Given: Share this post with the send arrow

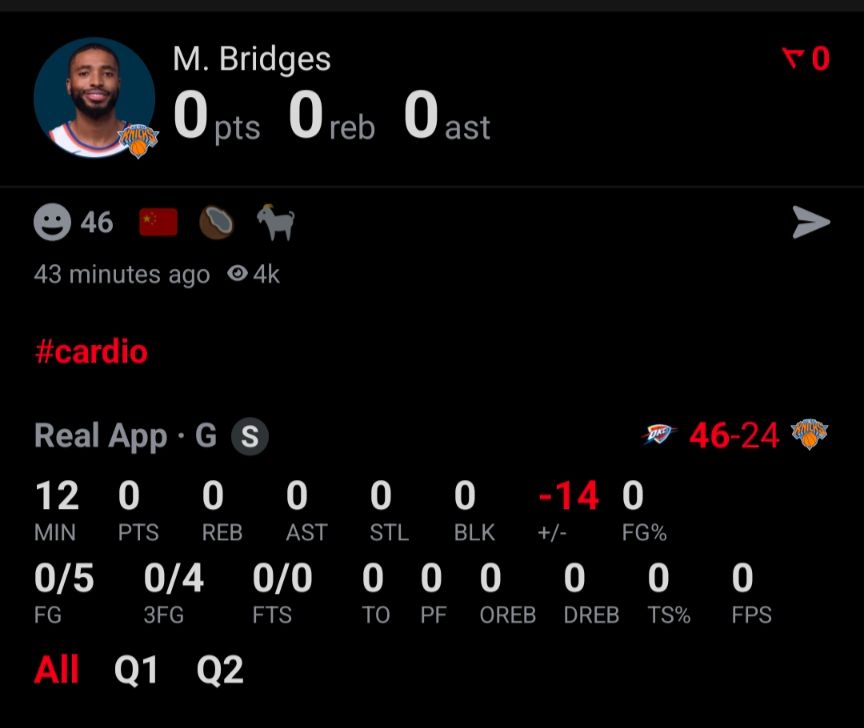Looking at the screenshot, I should coord(811,222).
